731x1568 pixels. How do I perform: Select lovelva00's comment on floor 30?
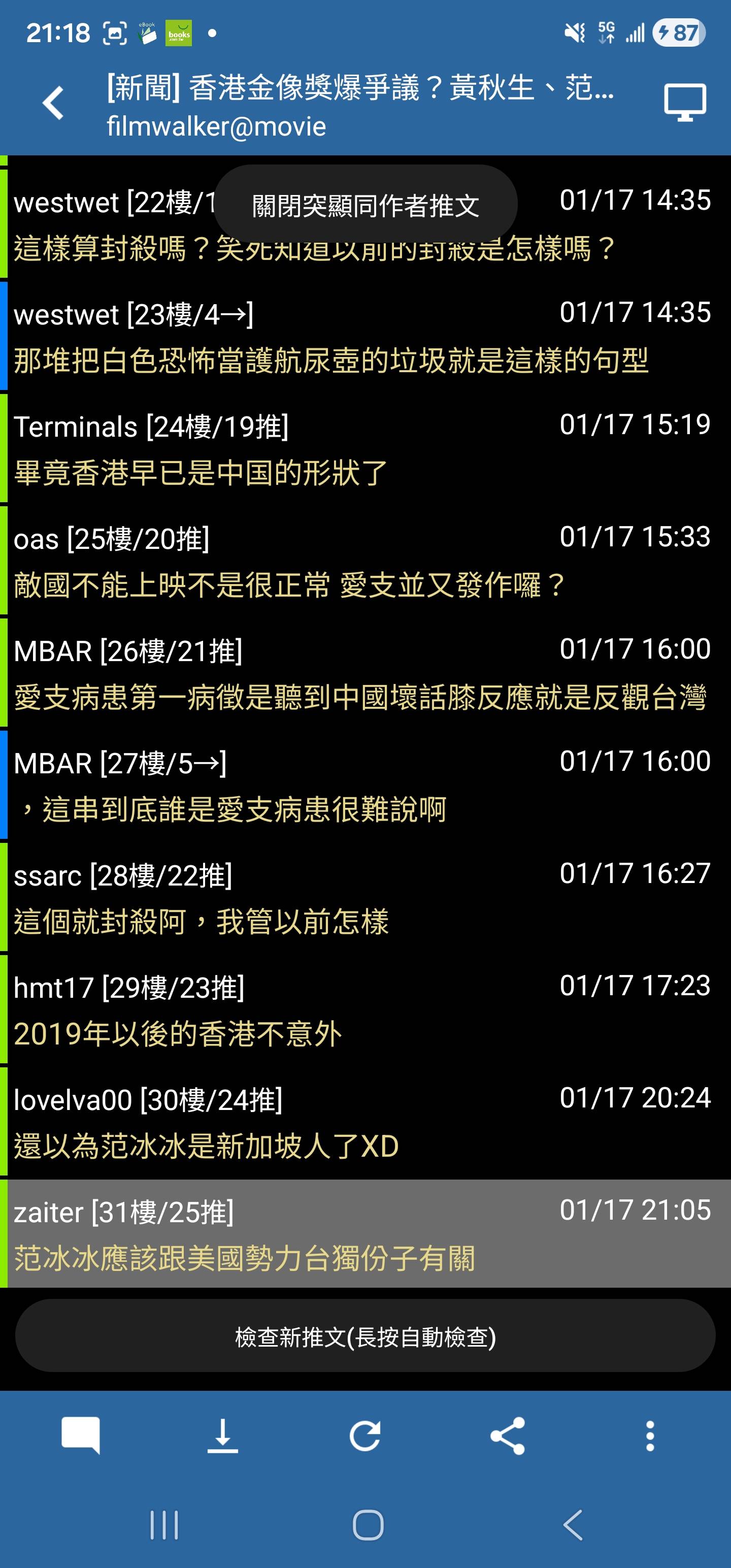(x=365, y=1122)
